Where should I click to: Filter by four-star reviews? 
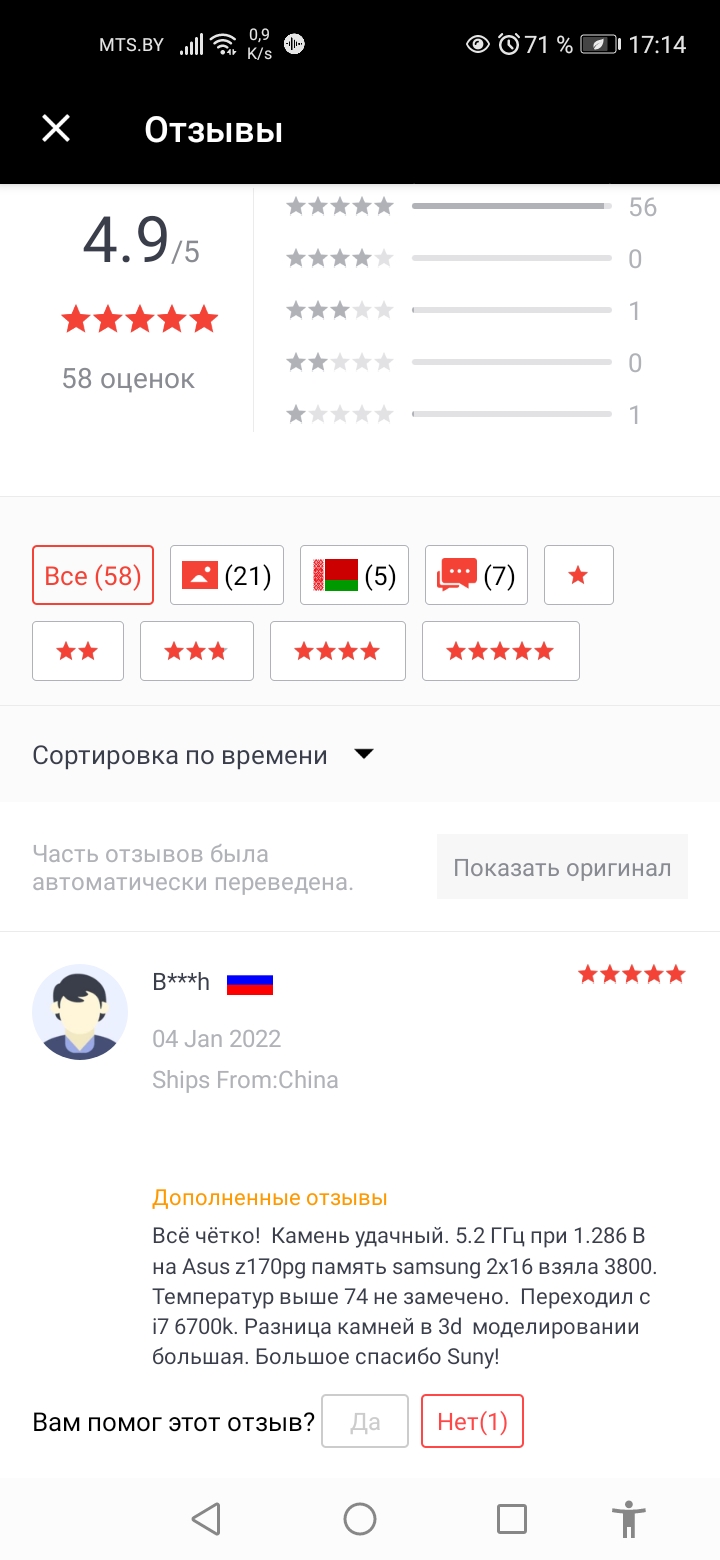tap(338, 651)
